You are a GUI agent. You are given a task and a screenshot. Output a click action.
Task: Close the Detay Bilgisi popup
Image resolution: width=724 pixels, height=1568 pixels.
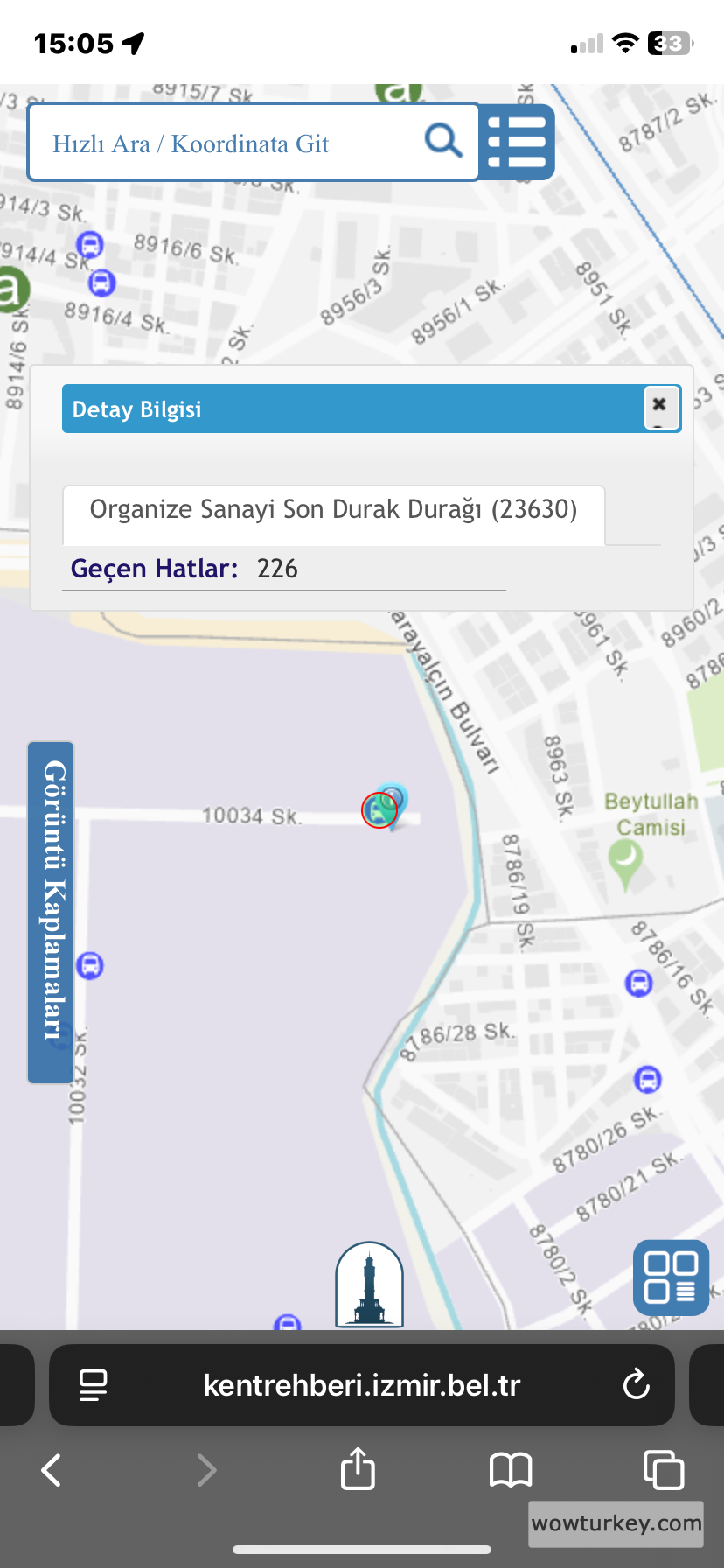(661, 406)
